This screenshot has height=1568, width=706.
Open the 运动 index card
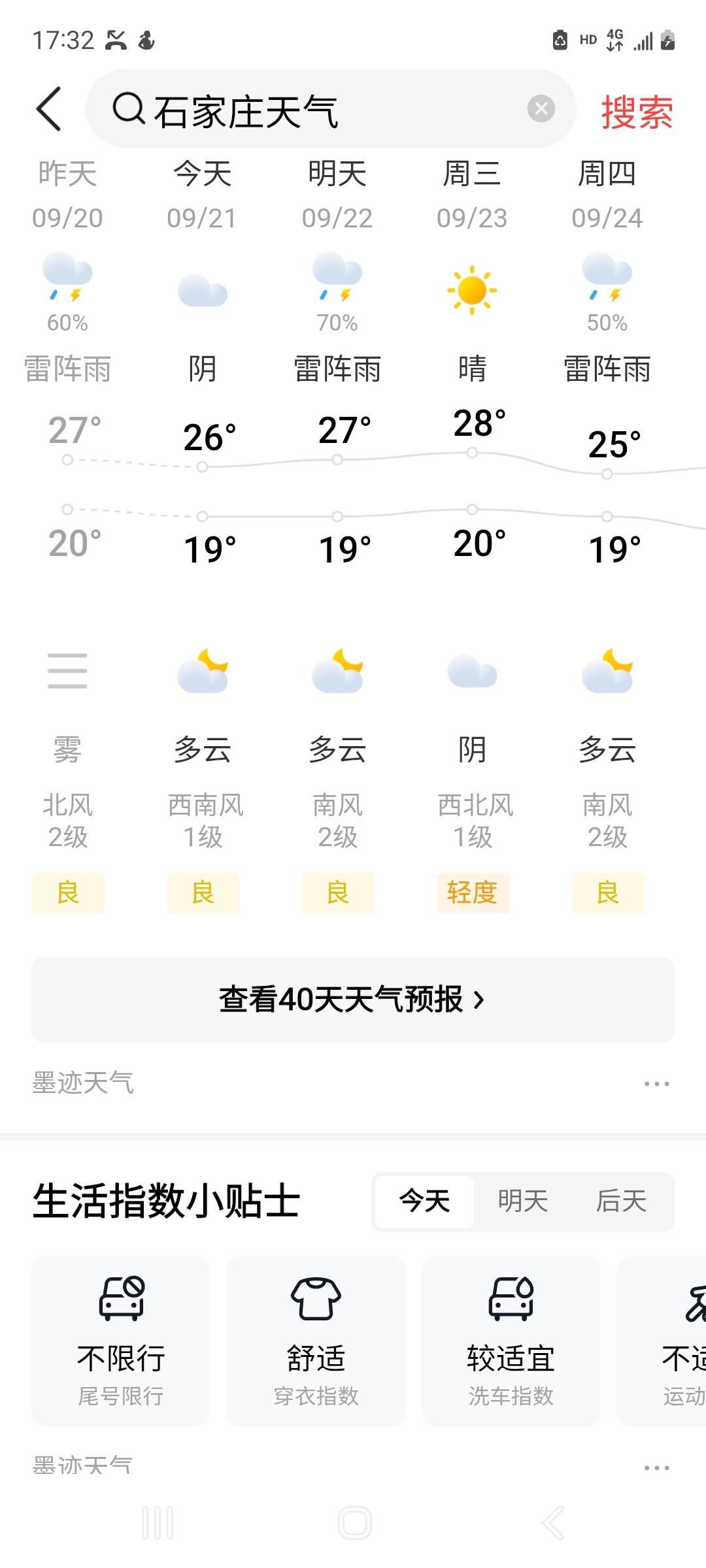pyautogui.click(x=662, y=1340)
